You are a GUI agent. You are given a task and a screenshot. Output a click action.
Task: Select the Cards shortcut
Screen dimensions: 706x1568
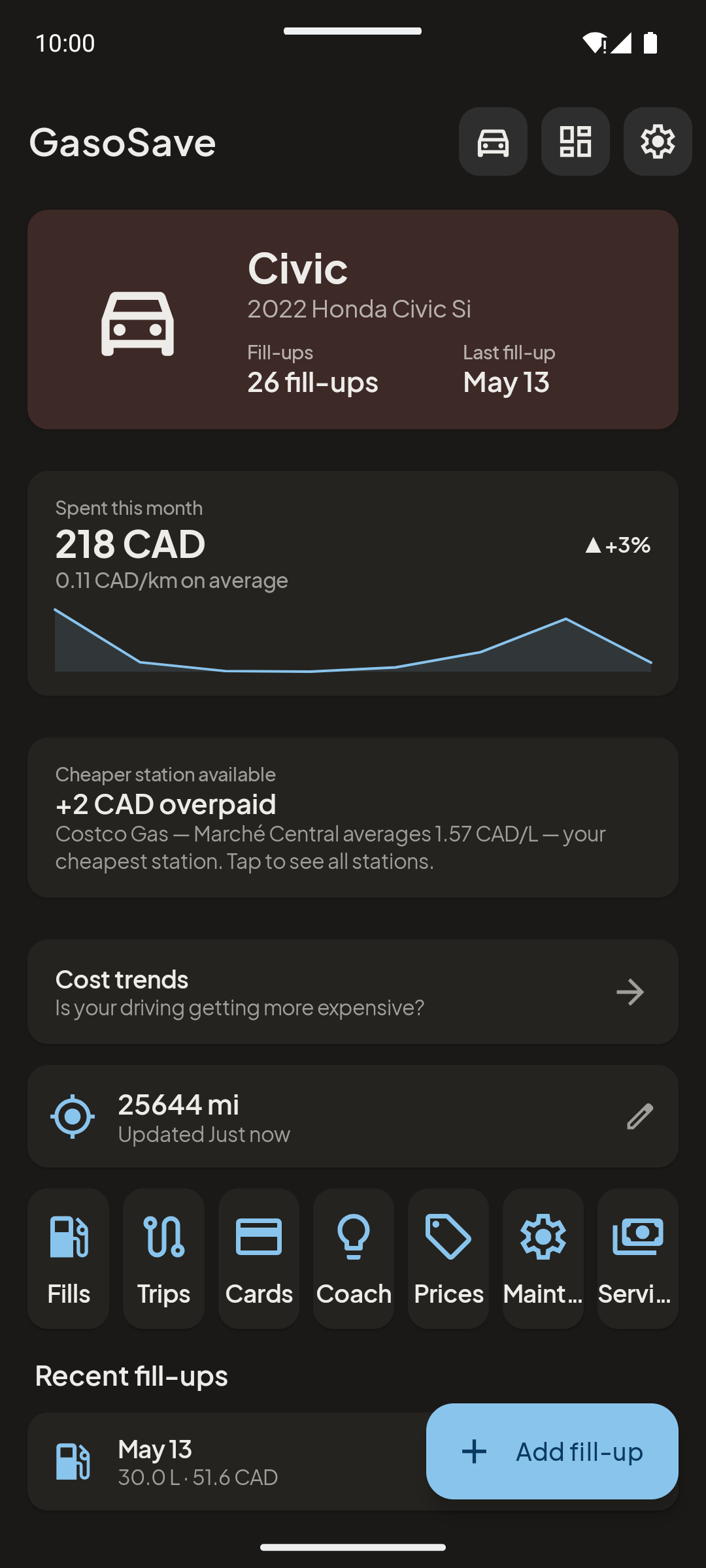(x=259, y=1258)
